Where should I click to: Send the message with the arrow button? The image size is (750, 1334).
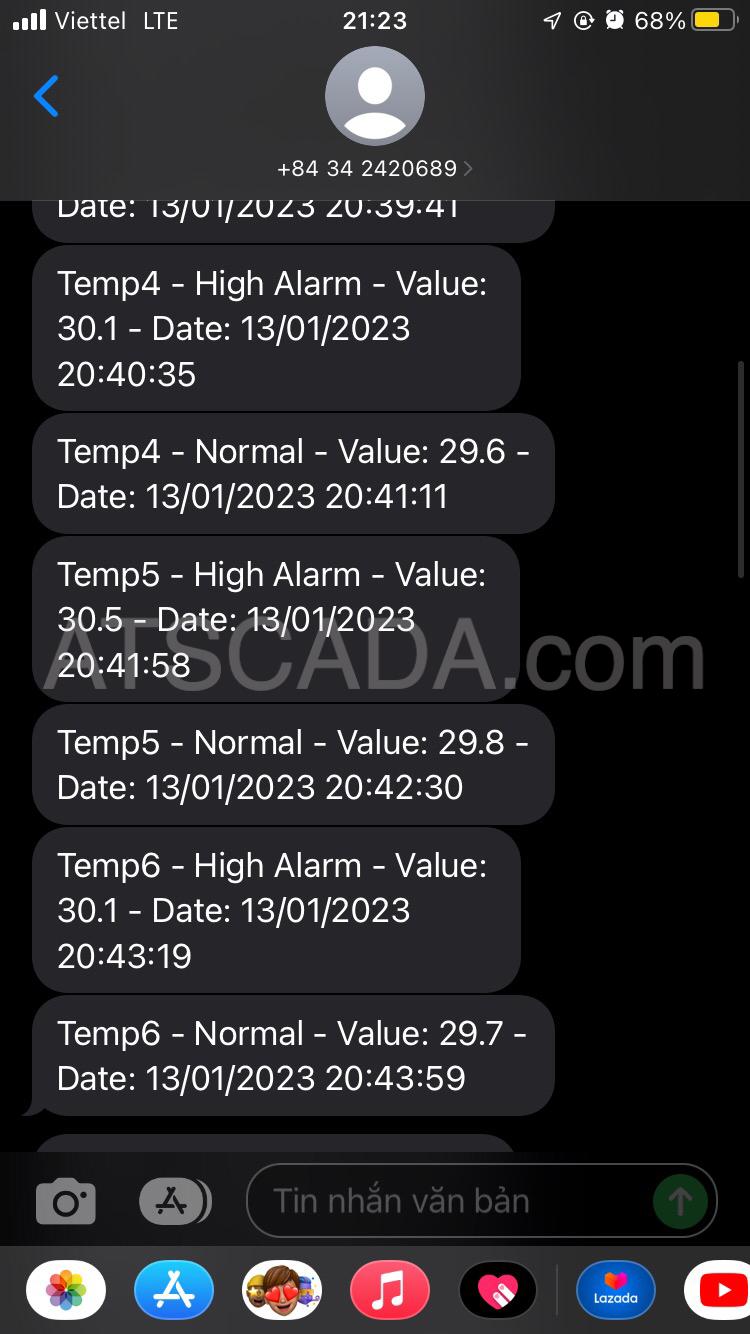[x=680, y=1201]
